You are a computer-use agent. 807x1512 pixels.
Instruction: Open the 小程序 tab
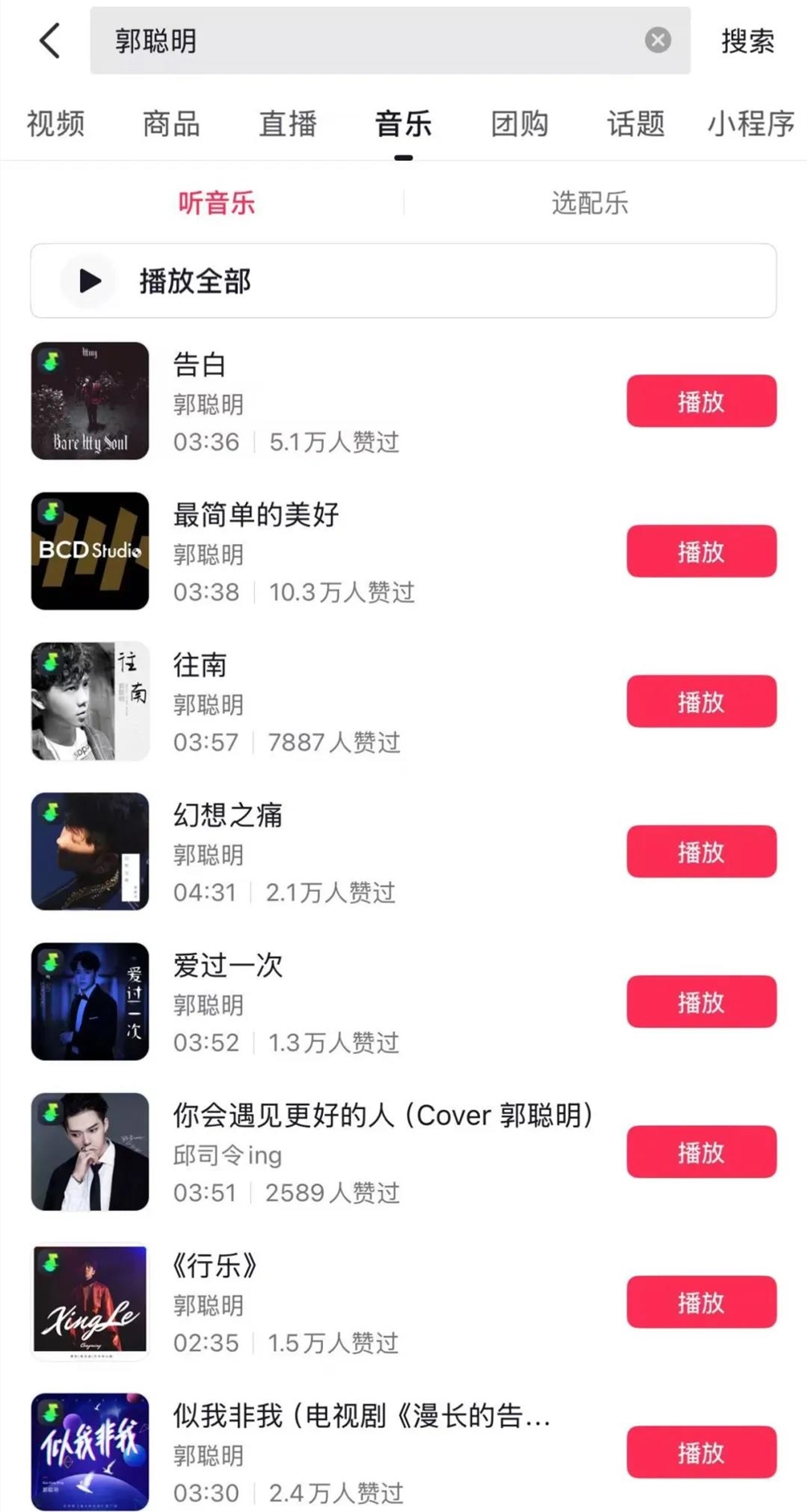point(751,124)
